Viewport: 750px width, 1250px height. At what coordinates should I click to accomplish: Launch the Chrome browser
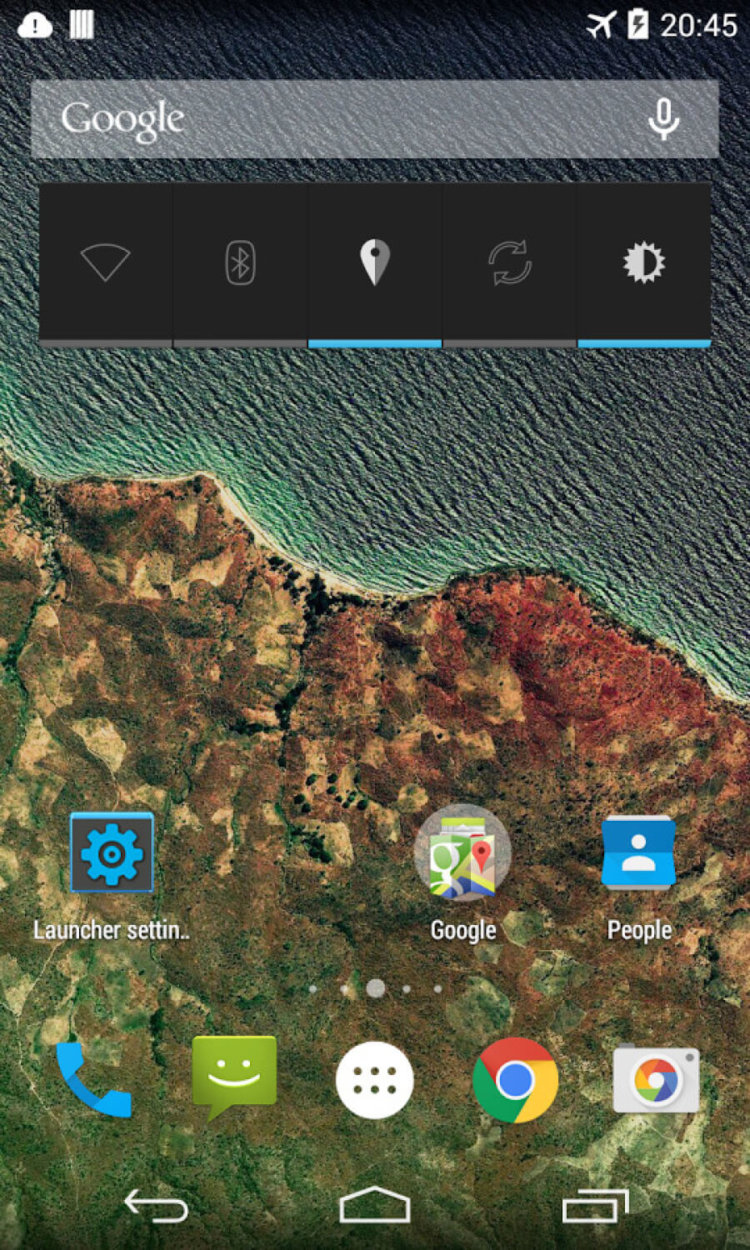click(515, 1080)
